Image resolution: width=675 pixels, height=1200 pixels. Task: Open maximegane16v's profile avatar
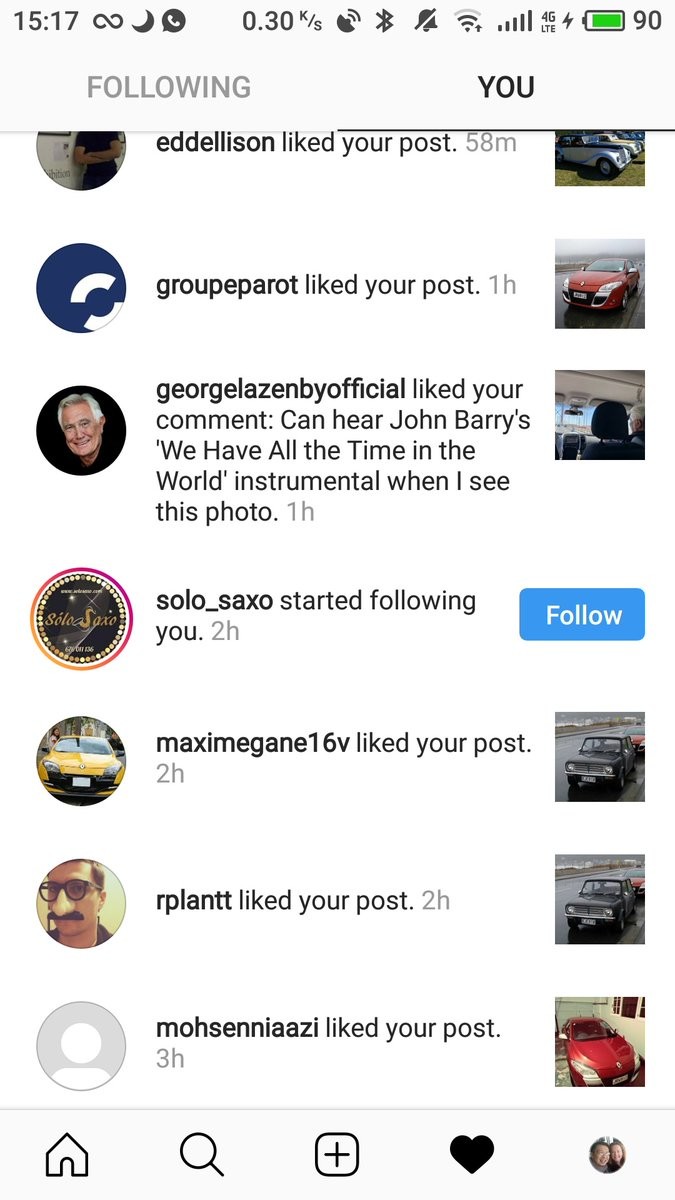pyautogui.click(x=81, y=760)
